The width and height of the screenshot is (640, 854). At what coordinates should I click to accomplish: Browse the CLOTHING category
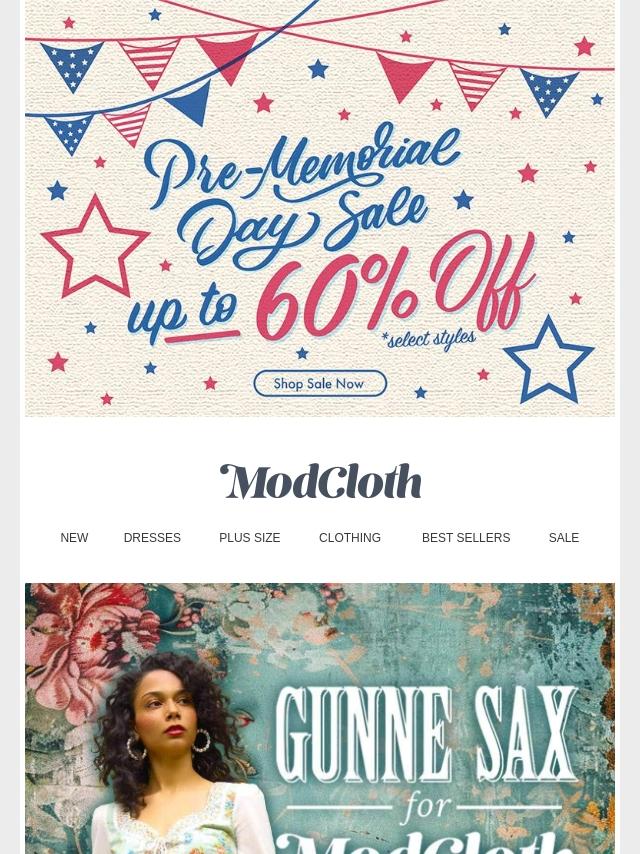click(x=350, y=538)
